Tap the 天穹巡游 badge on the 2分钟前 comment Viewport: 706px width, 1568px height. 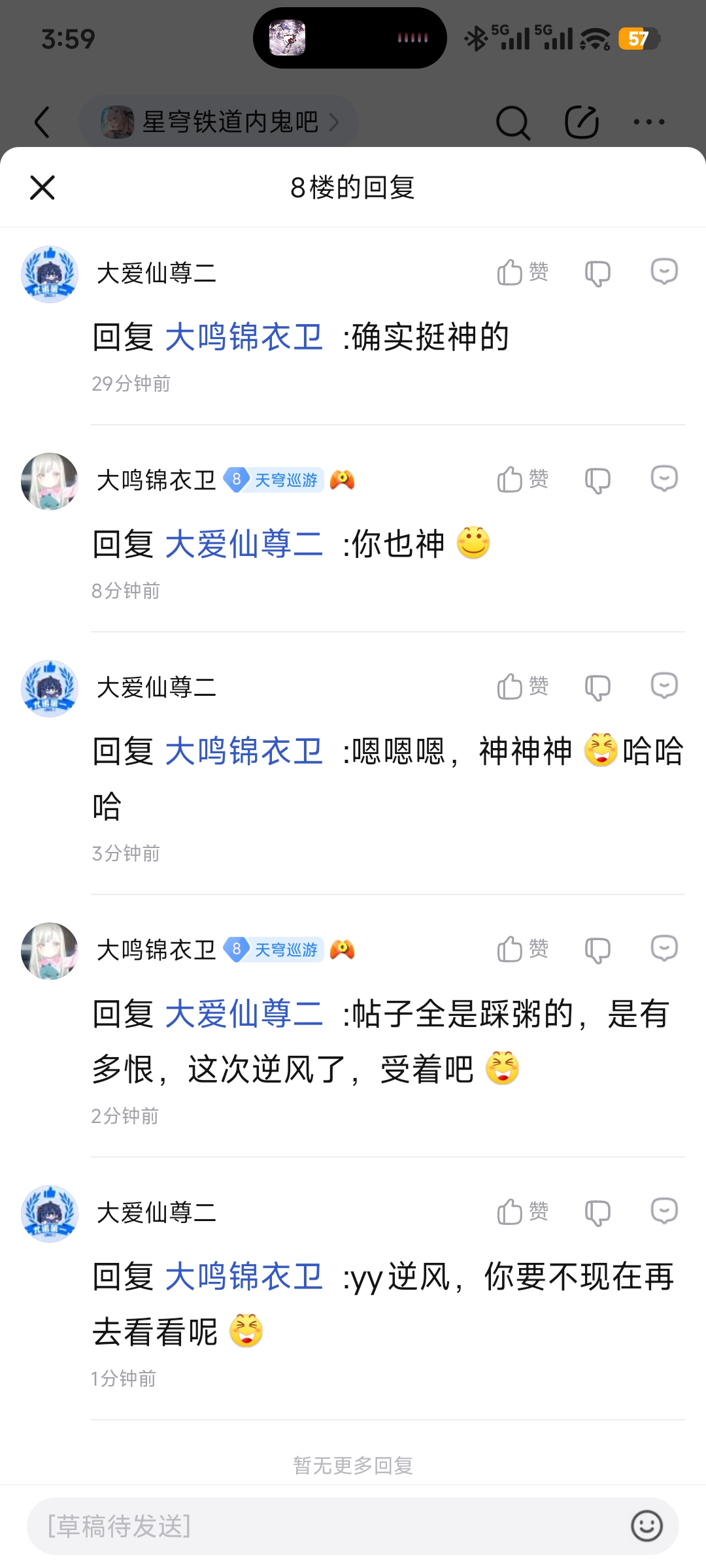click(275, 949)
